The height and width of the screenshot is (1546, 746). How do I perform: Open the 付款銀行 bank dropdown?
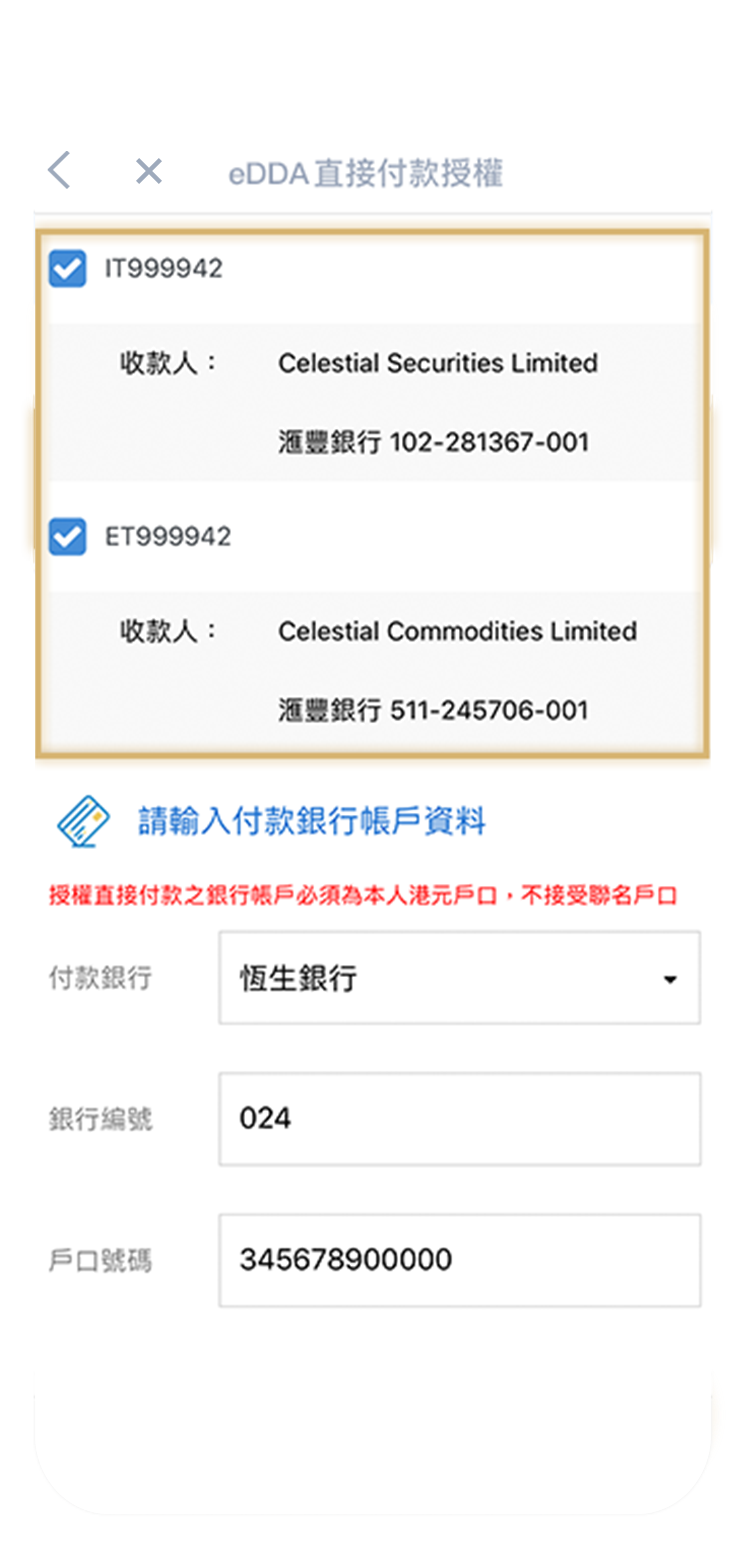[459, 978]
